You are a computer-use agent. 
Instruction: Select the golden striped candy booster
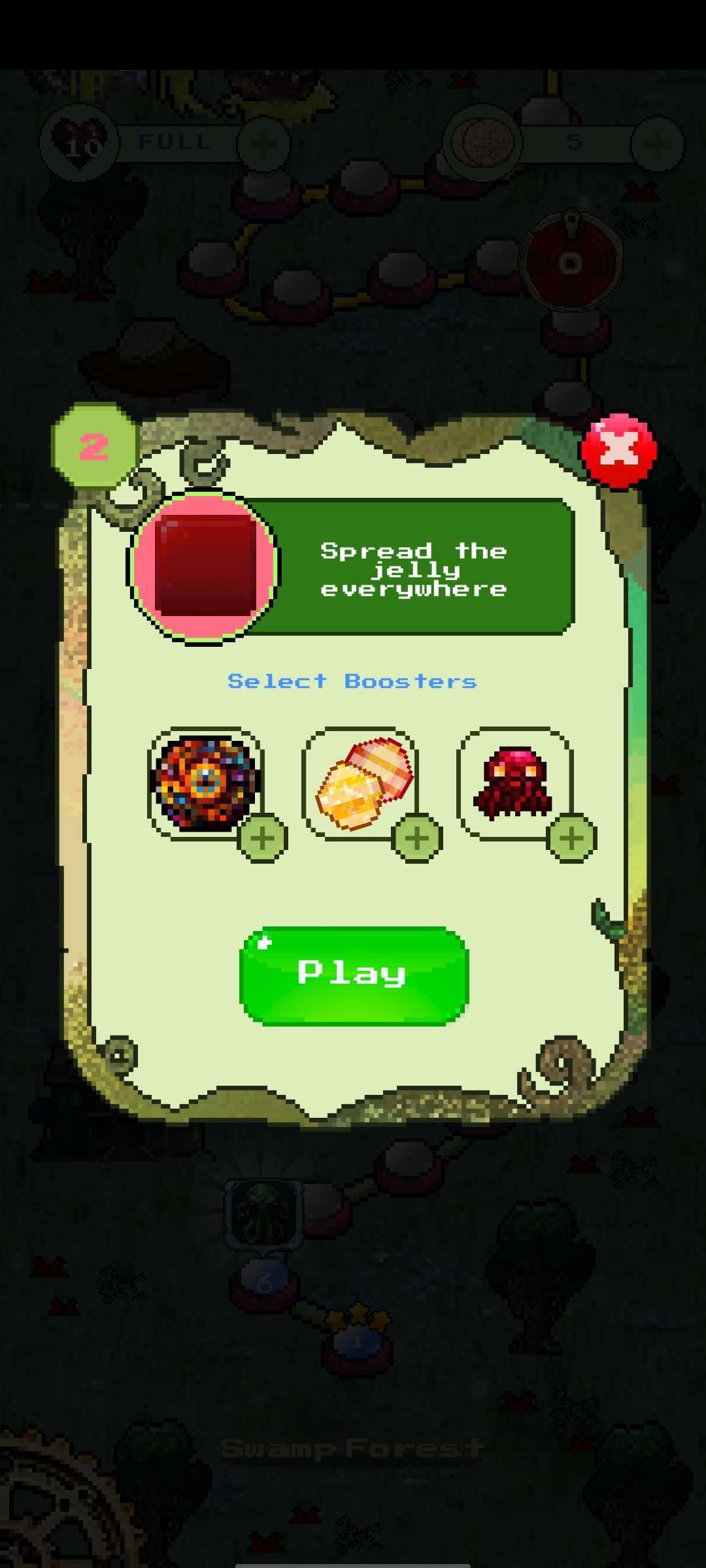(360, 783)
